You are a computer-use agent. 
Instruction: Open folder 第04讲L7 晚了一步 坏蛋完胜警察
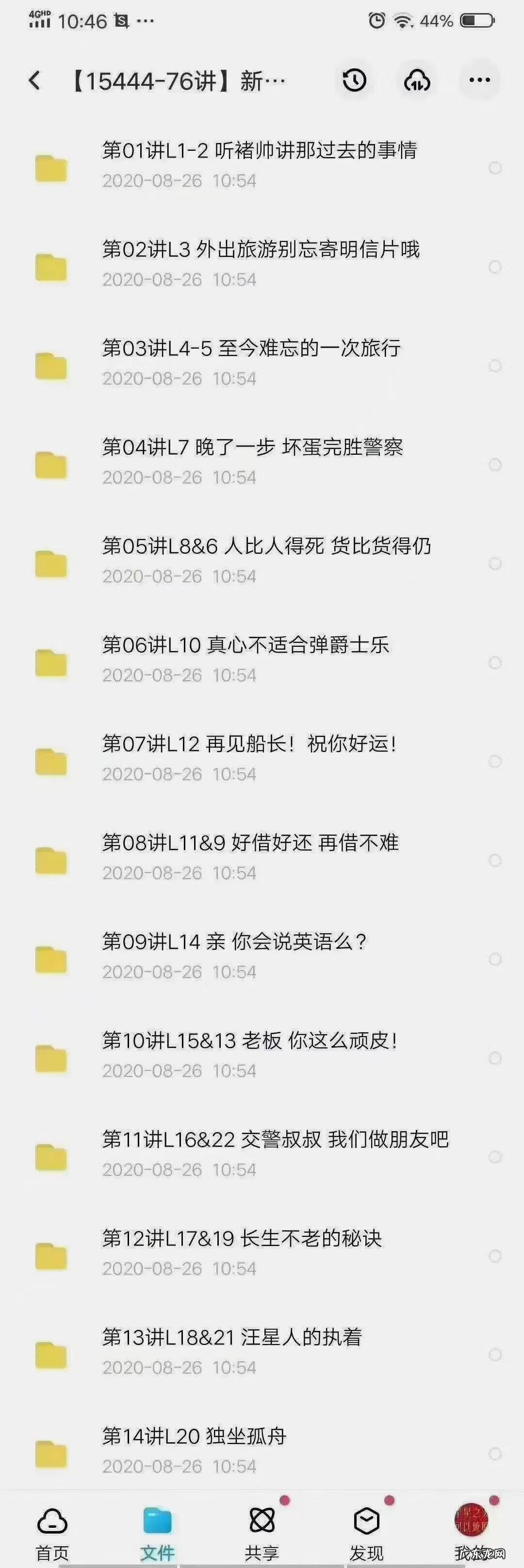[252, 462]
